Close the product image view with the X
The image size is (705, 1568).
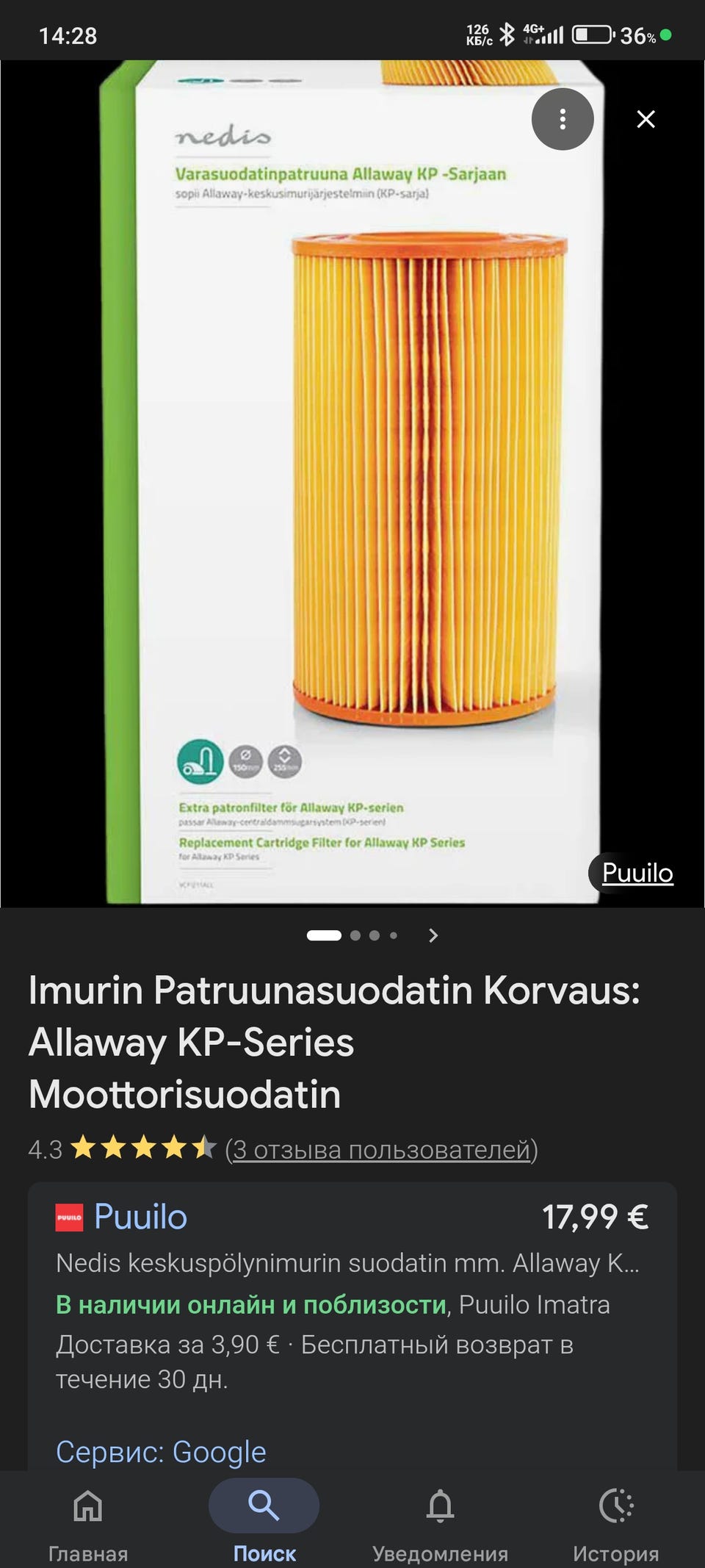(x=646, y=120)
